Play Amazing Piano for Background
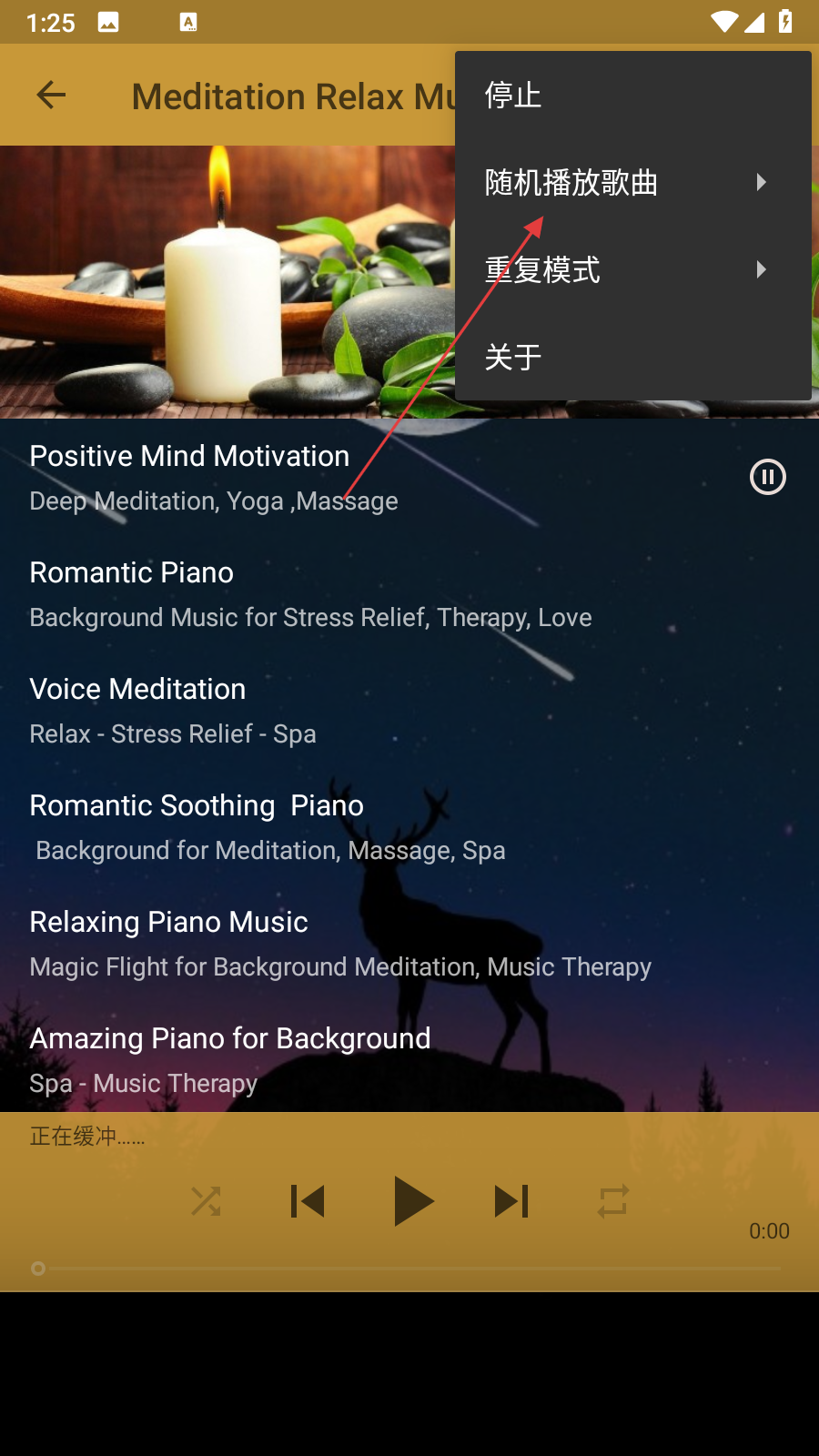The width and height of the screenshot is (819, 1456). [x=229, y=1060]
